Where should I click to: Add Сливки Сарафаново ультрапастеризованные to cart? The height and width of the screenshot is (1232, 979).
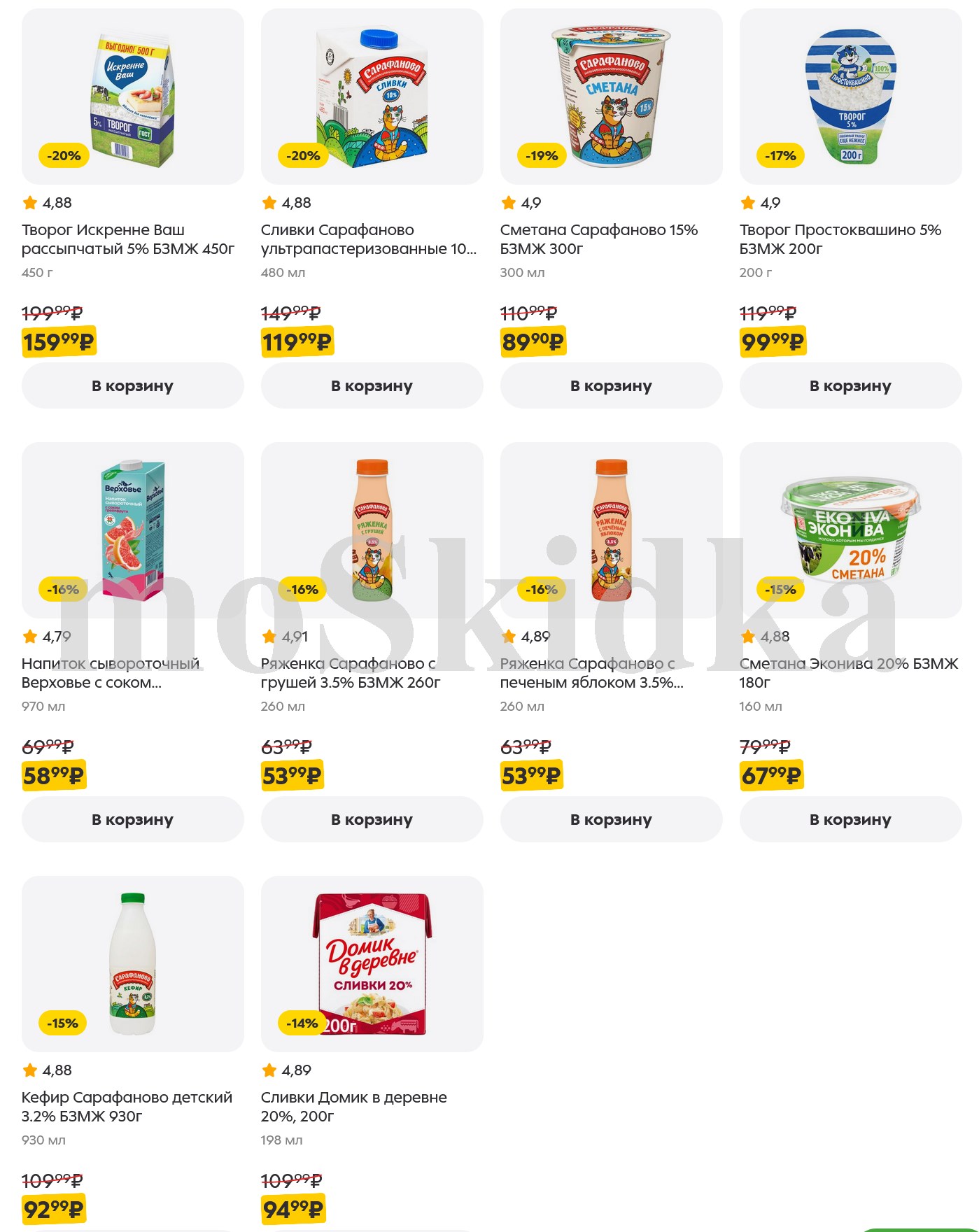[372, 385]
